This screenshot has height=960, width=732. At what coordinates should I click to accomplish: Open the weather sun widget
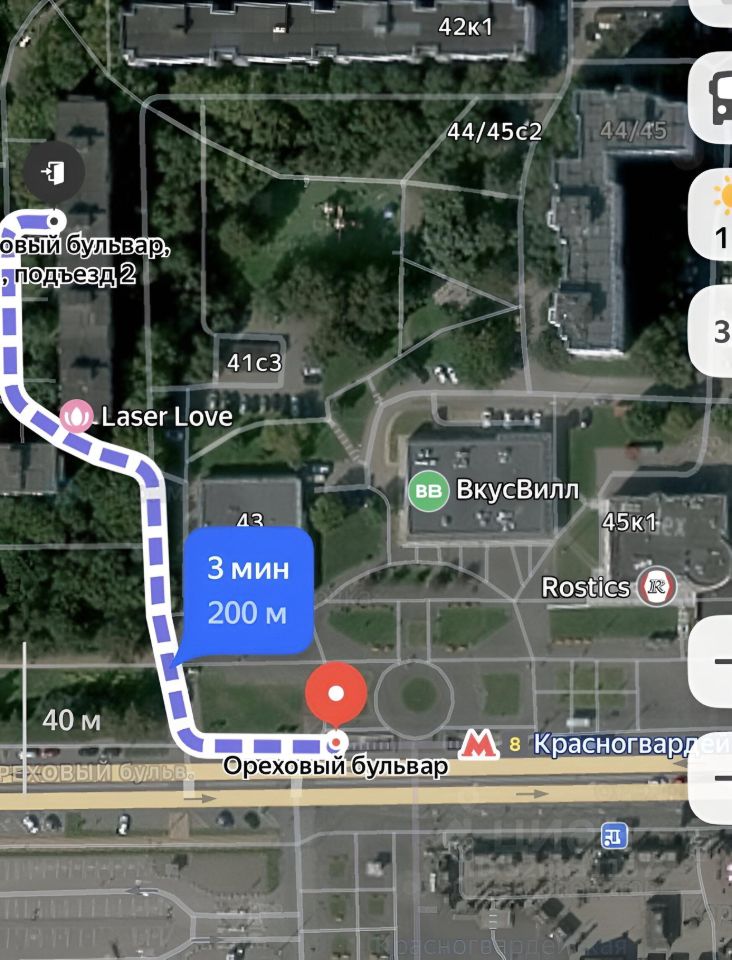(x=718, y=213)
